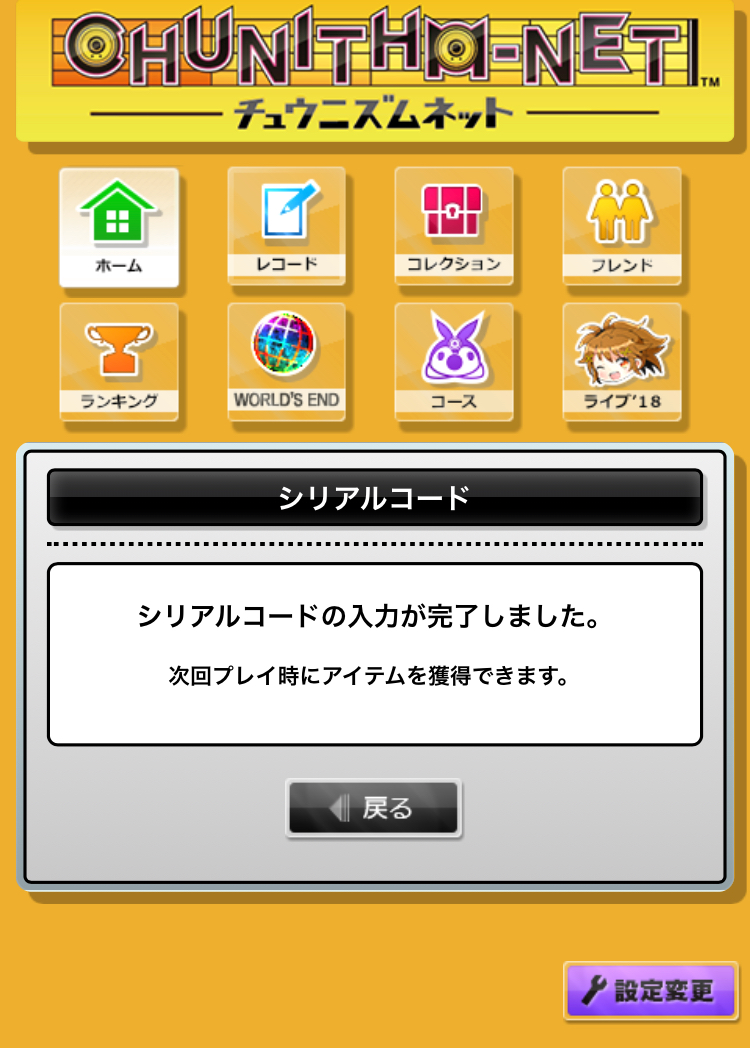Open the WORLD'S END section

(286, 362)
